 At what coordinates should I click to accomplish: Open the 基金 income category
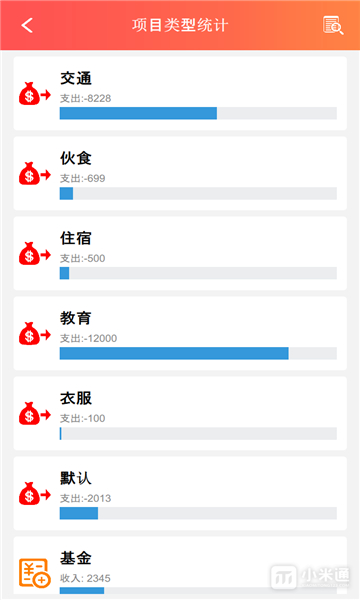pos(180,566)
